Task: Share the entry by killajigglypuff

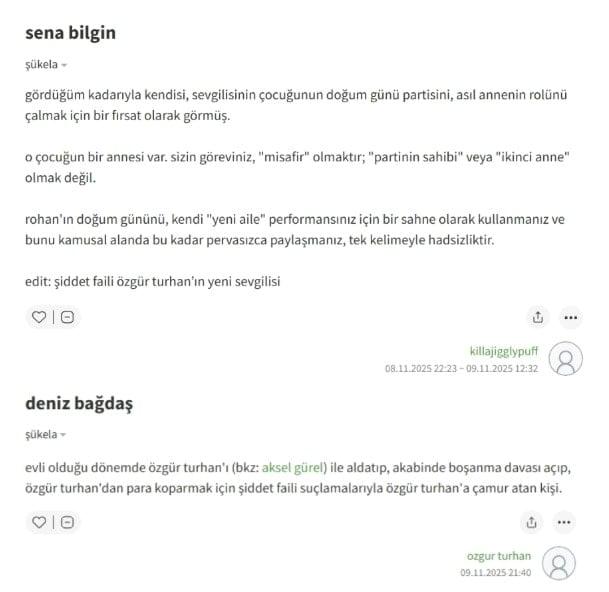Action: [538, 317]
